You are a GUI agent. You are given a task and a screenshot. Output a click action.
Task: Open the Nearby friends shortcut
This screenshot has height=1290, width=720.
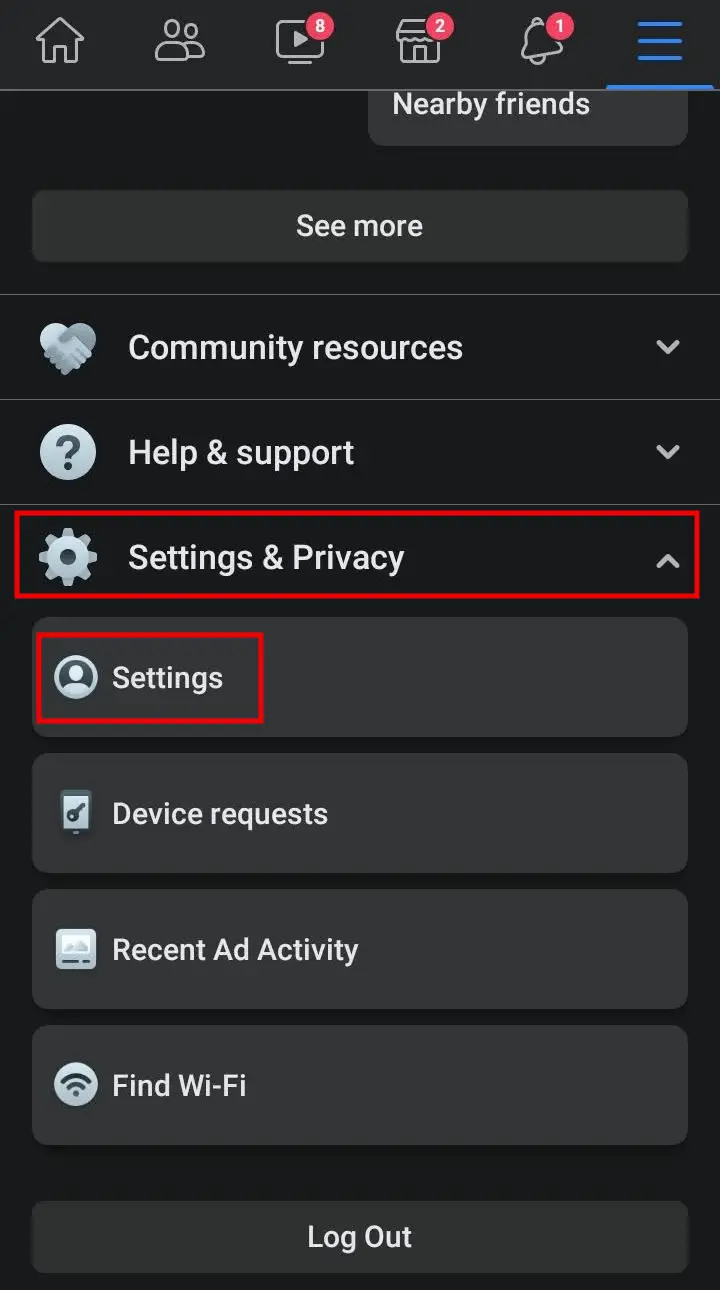pyautogui.click(x=528, y=117)
